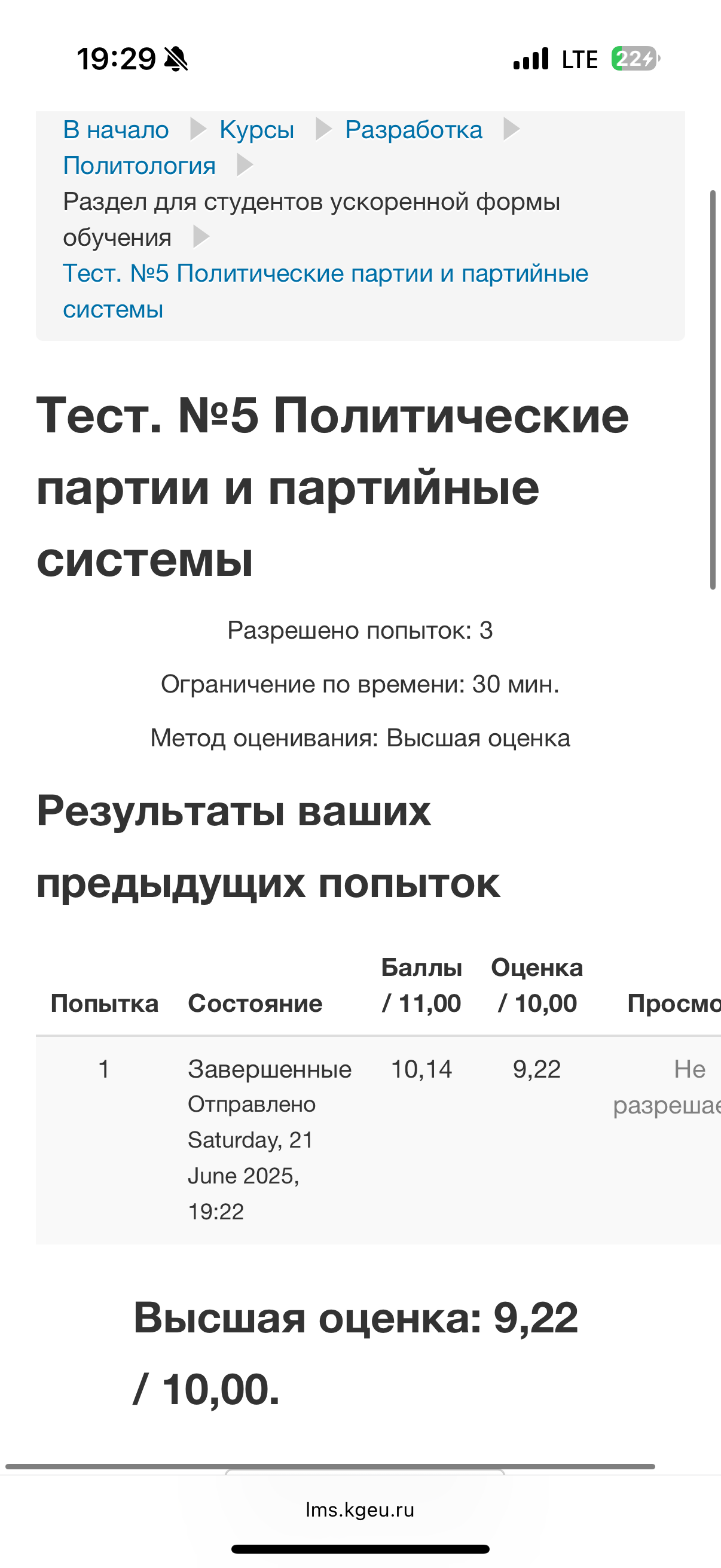Tap the lms.kgeu.ru address bar
Image resolution: width=721 pixels, height=1568 pixels.
pyautogui.click(x=360, y=1510)
